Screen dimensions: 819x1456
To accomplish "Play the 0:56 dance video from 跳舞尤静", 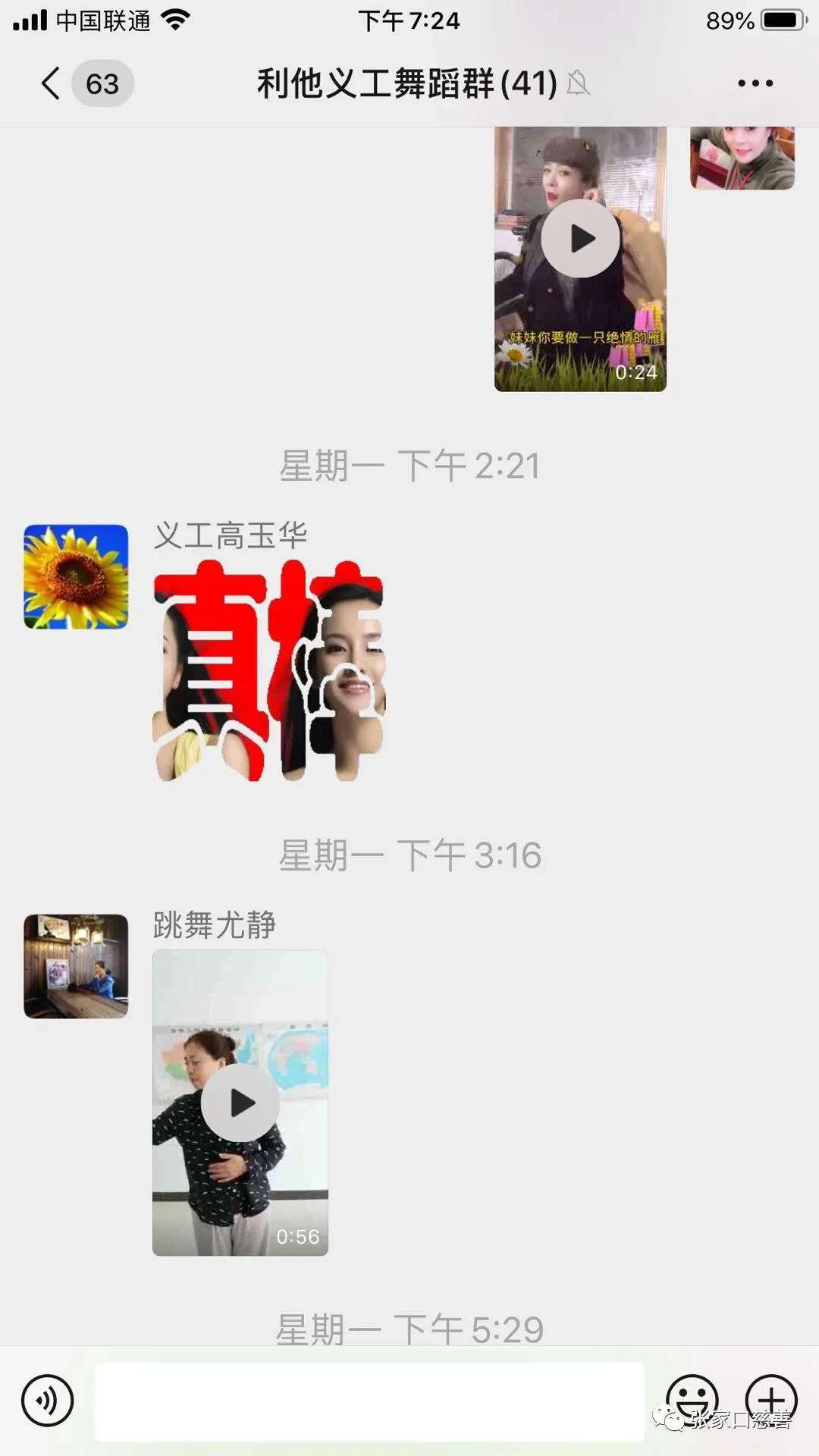I will pos(240,1103).
